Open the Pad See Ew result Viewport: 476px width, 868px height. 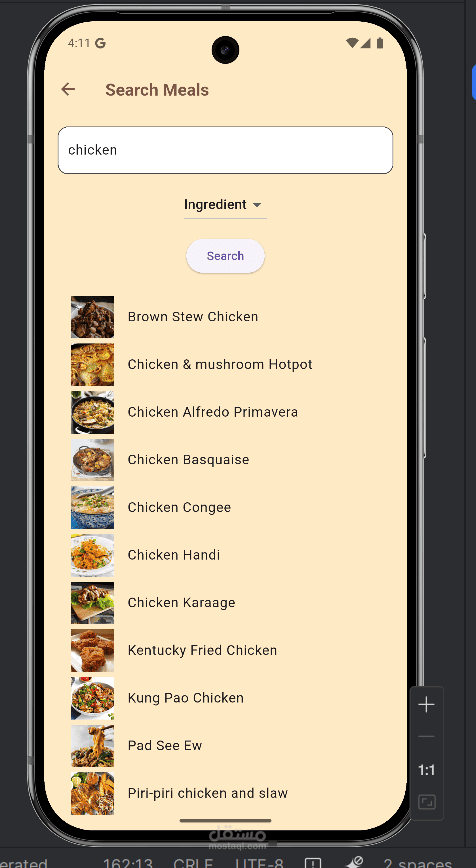coord(225,745)
